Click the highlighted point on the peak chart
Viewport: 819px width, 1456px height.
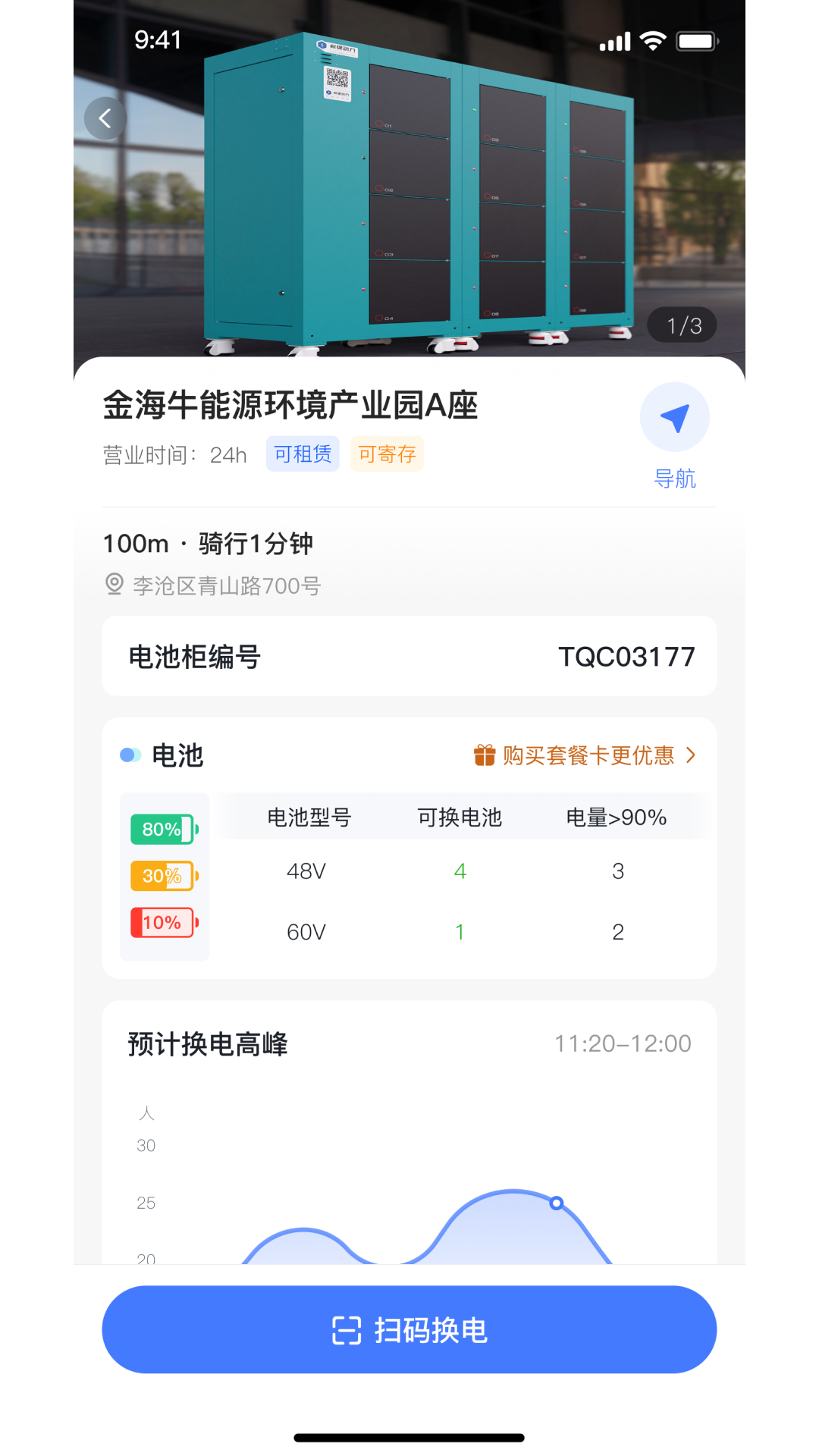point(557,1203)
